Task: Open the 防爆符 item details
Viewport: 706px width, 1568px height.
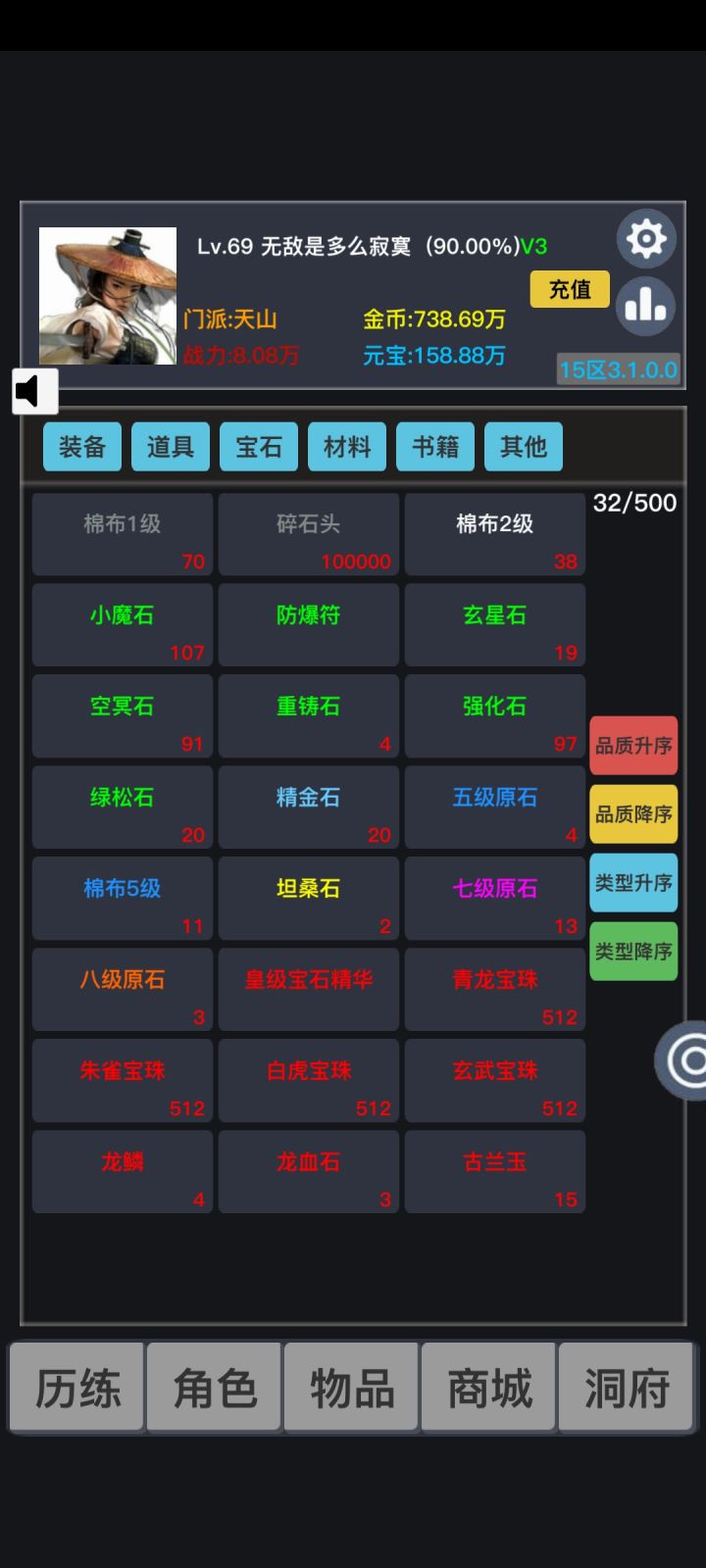Action: [x=308, y=624]
